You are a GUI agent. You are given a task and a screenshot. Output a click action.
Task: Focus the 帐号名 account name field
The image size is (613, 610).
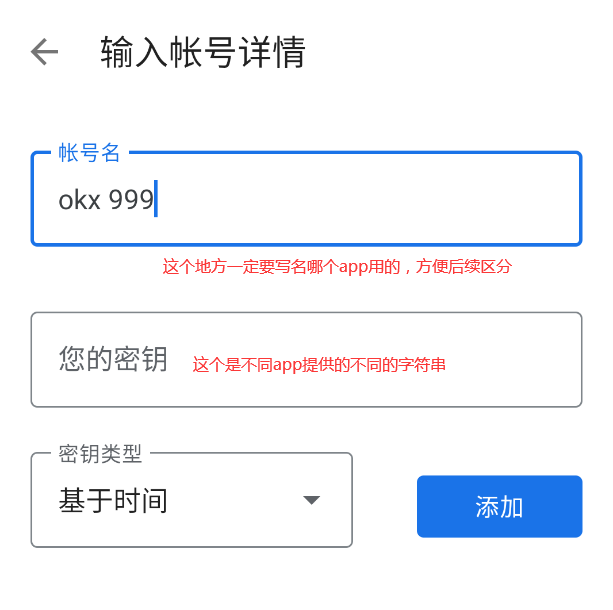[305, 200]
